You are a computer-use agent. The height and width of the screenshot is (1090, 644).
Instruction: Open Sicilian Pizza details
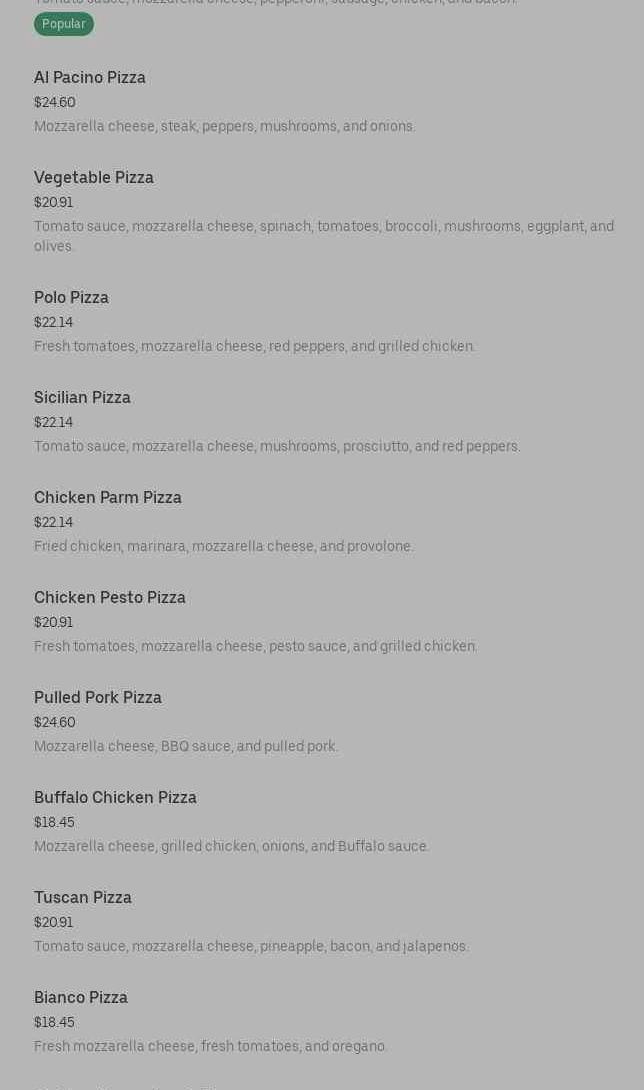82,398
